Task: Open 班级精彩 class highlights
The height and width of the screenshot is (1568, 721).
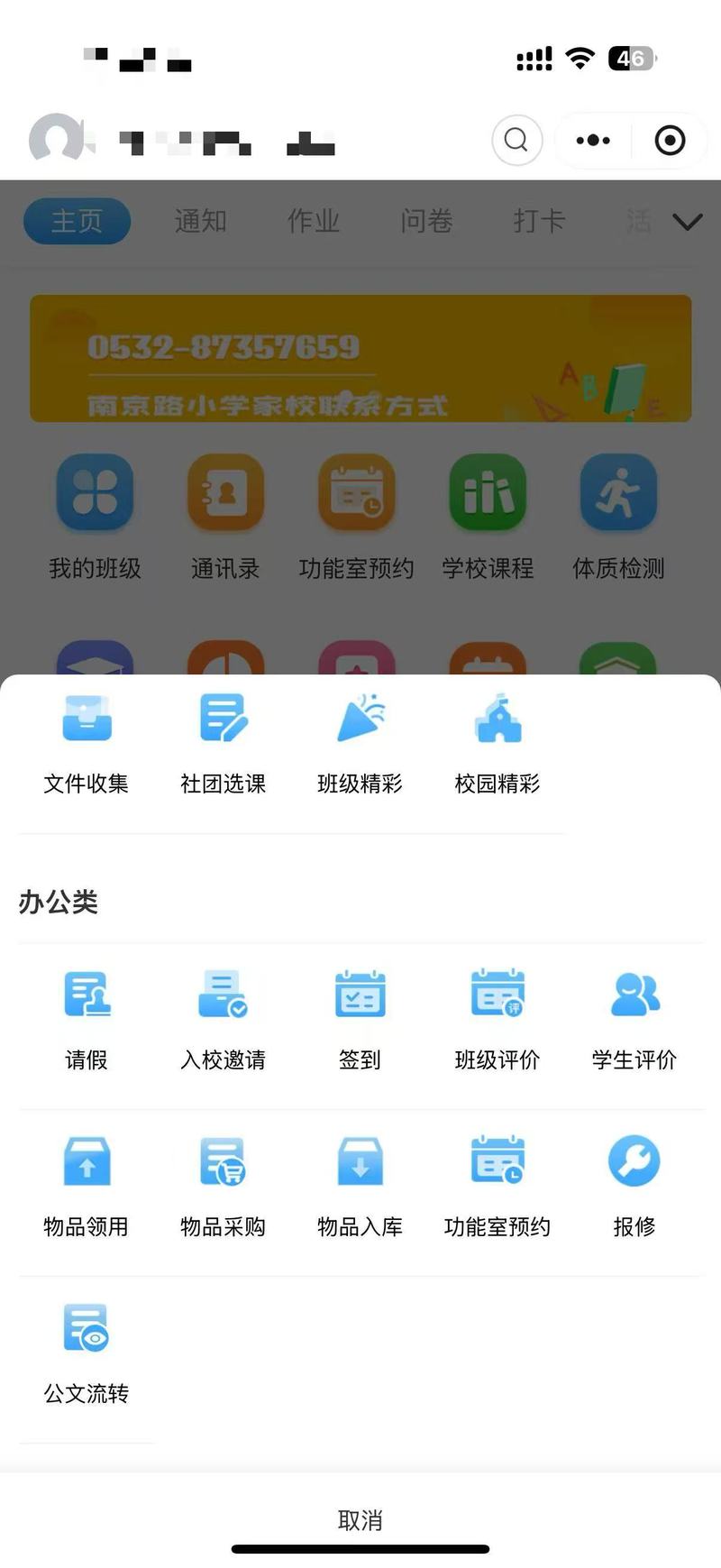Action: tap(360, 741)
